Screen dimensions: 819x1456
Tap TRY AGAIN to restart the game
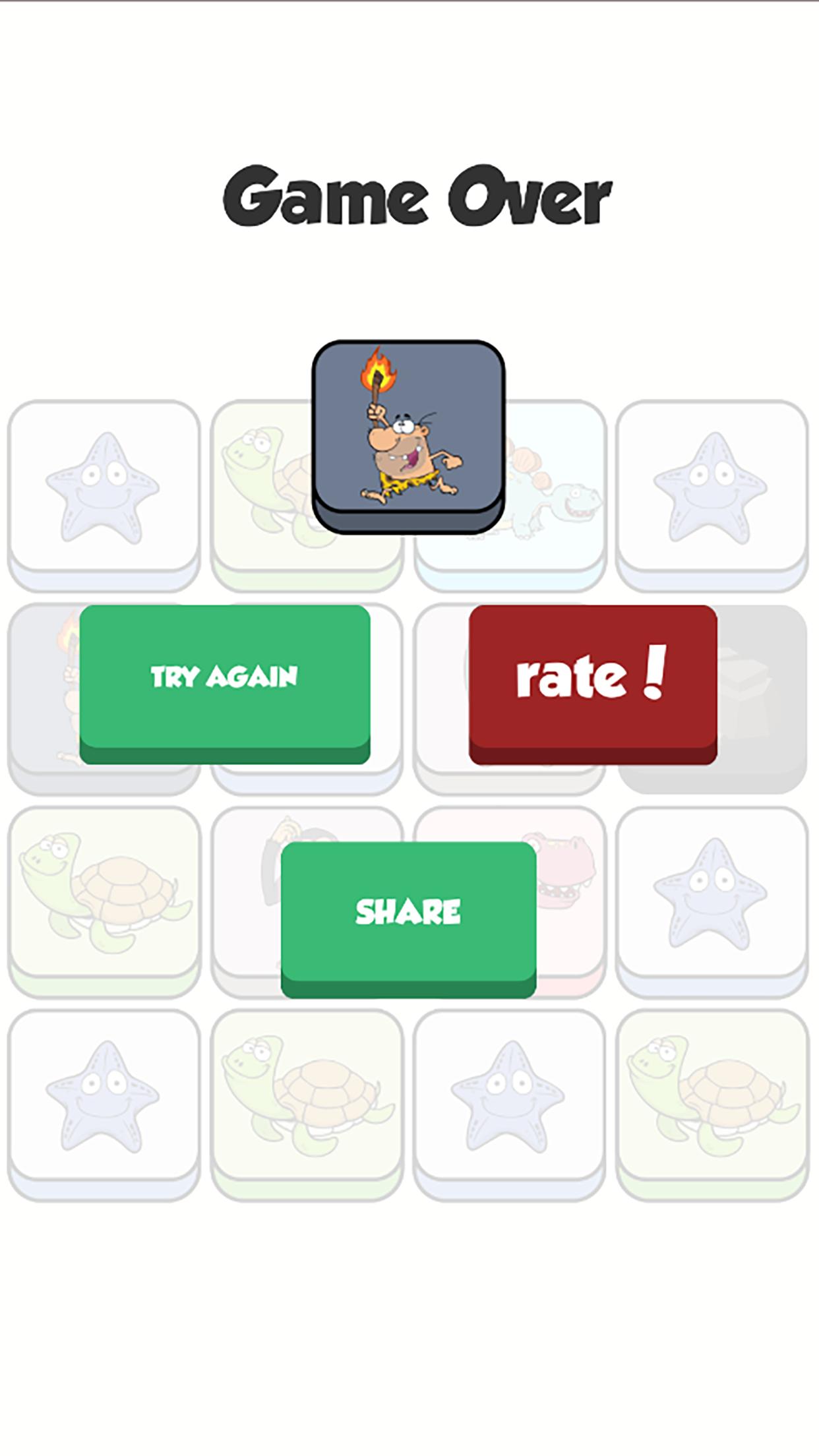224,679
